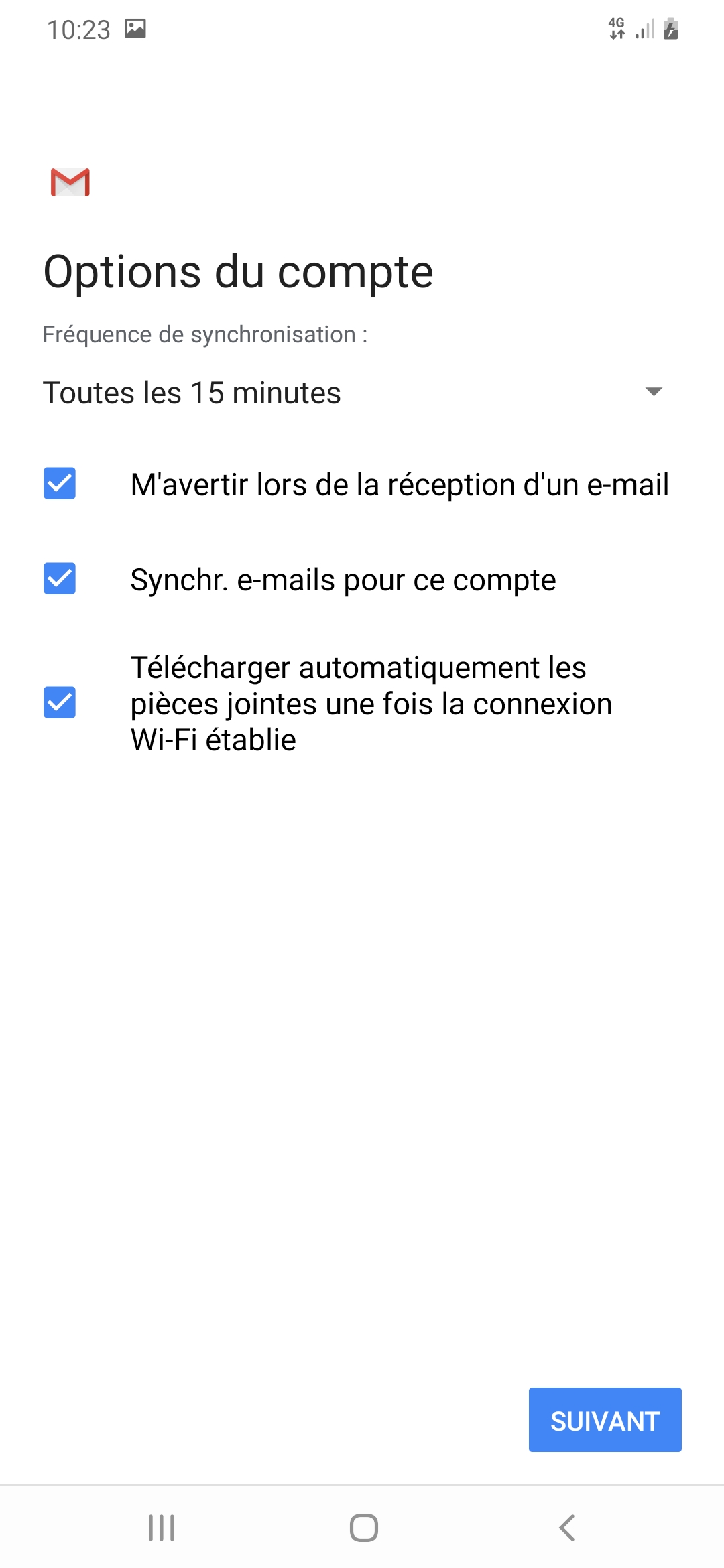Viewport: 724px width, 1568px height.
Task: Disable Synchr. e-mails pour ce compte
Action: pyautogui.click(x=60, y=579)
